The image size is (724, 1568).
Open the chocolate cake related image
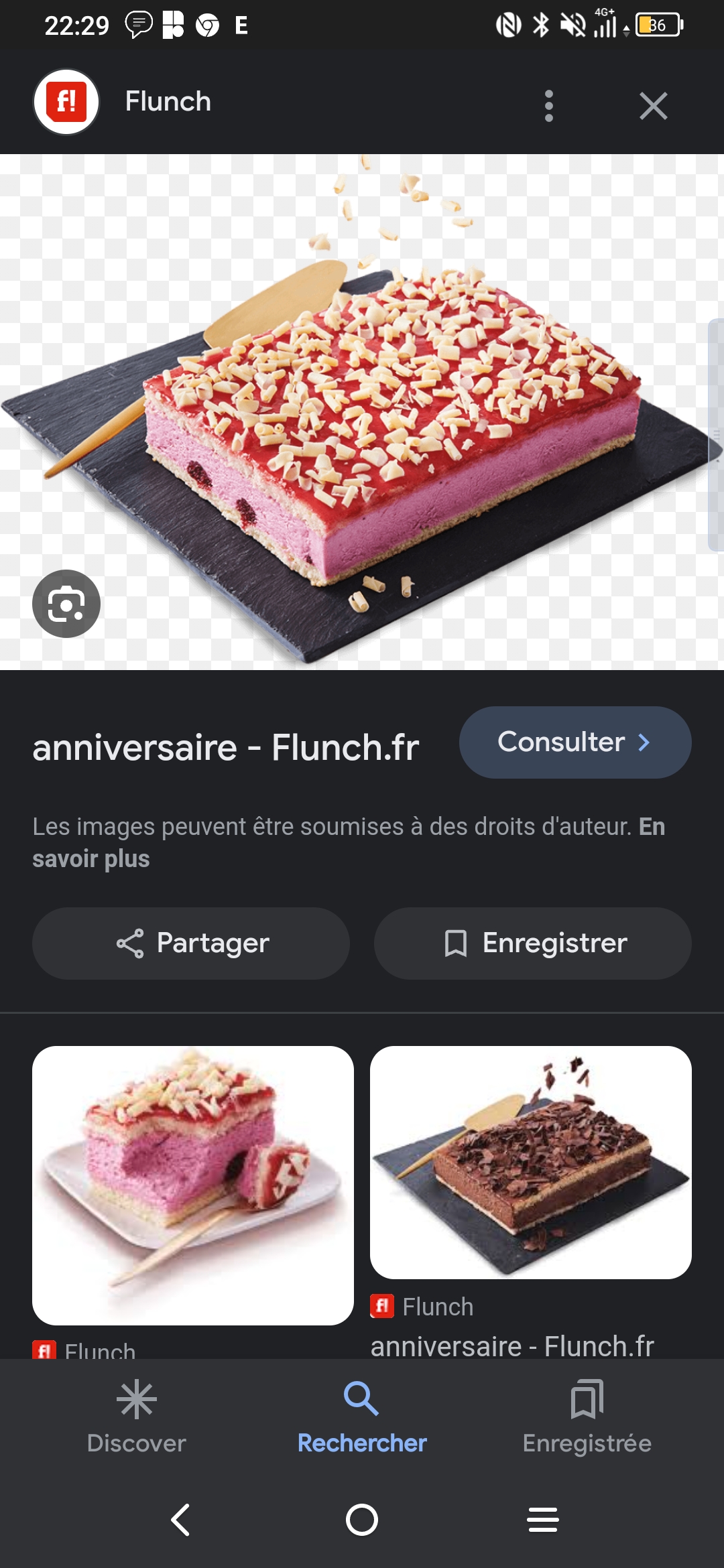click(x=530, y=1163)
